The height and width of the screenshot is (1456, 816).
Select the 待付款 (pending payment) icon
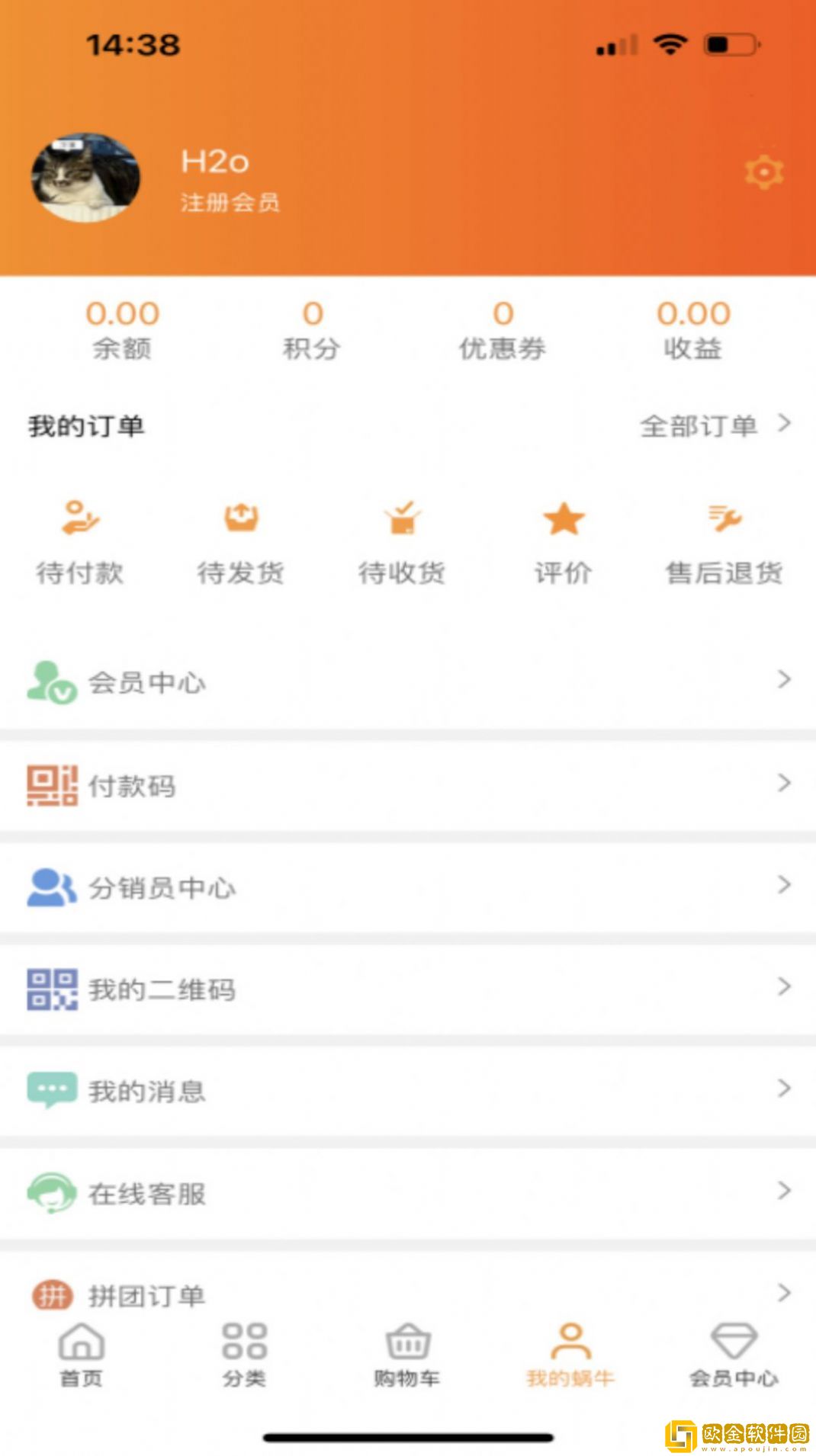tap(79, 521)
